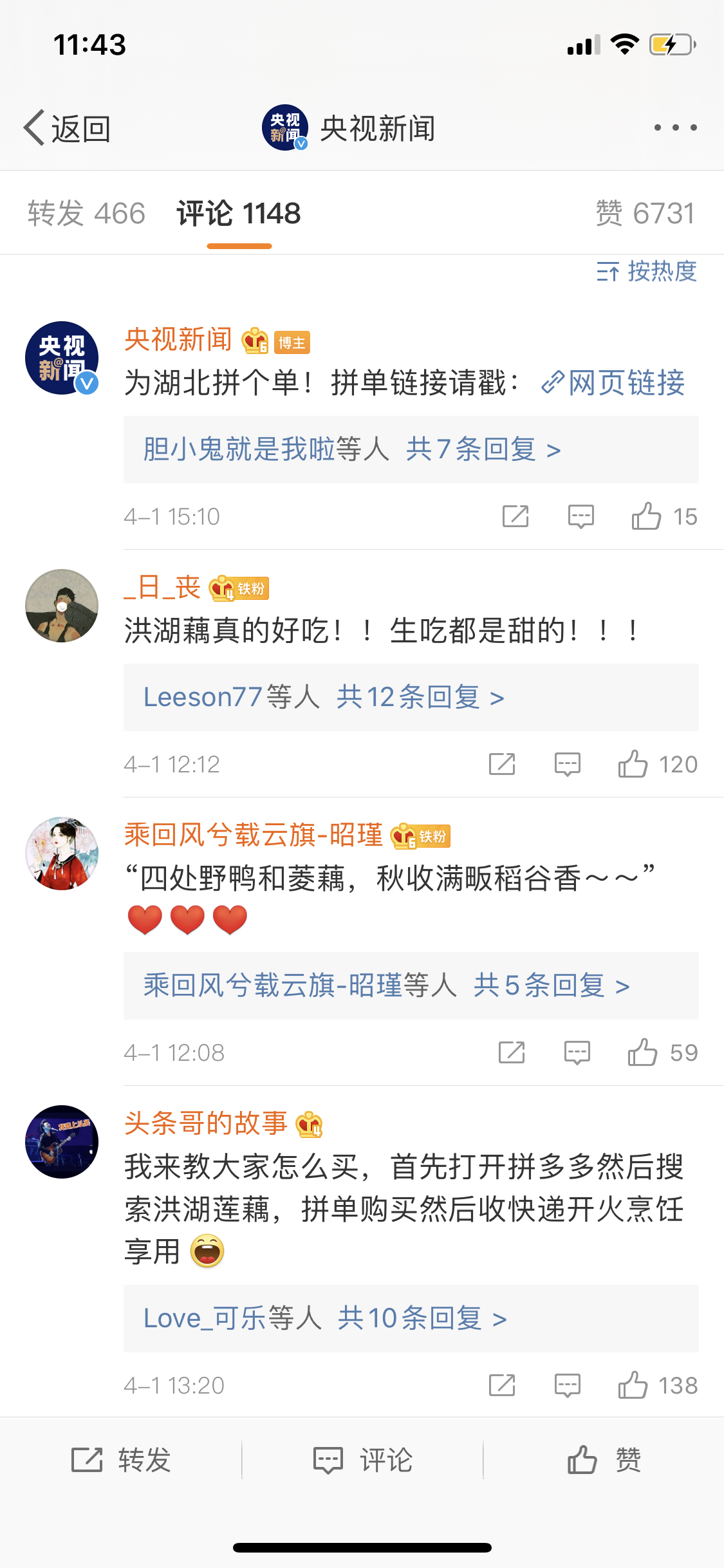The image size is (724, 1568).
Task: Open the profile of 头条哥的故事
Action: click(x=62, y=1142)
